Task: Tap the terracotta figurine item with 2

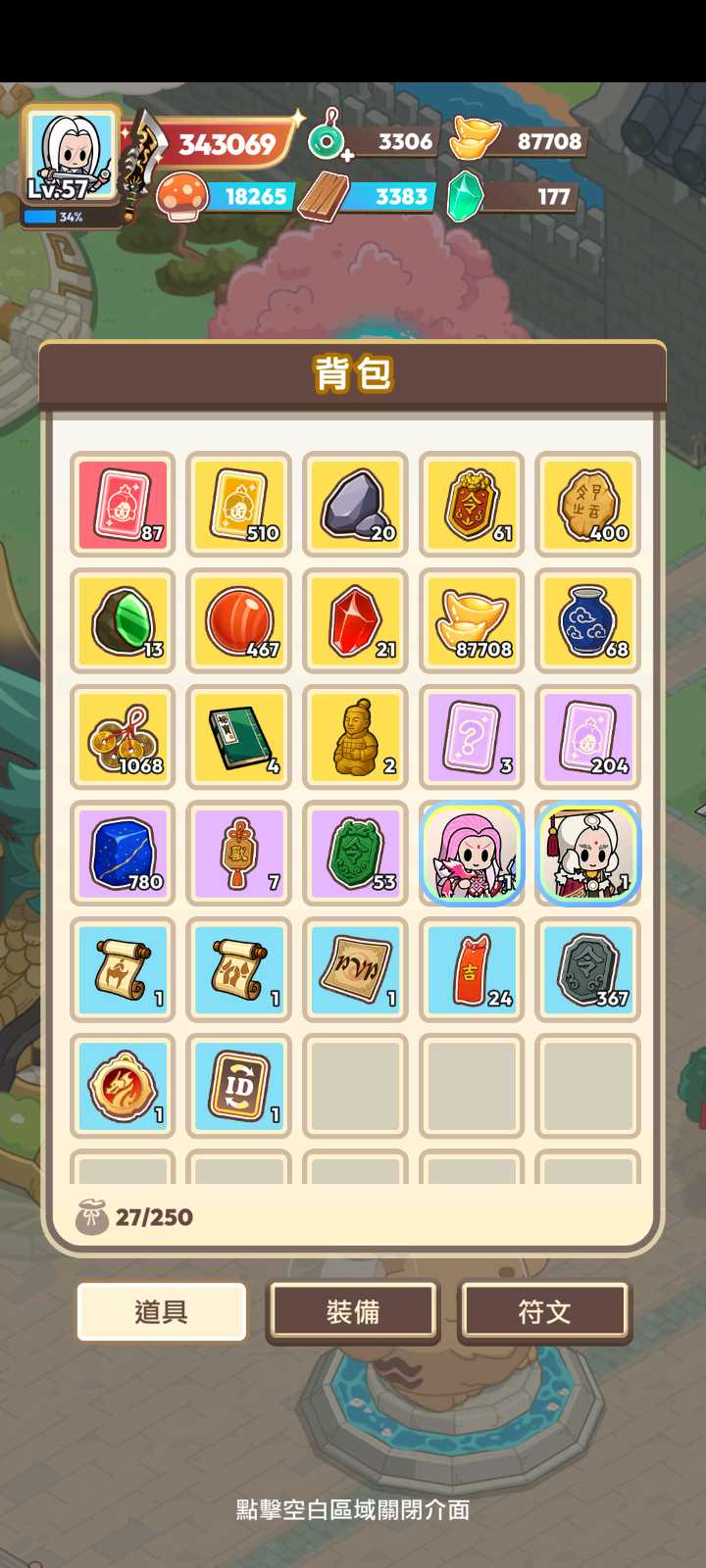Action: point(355,737)
